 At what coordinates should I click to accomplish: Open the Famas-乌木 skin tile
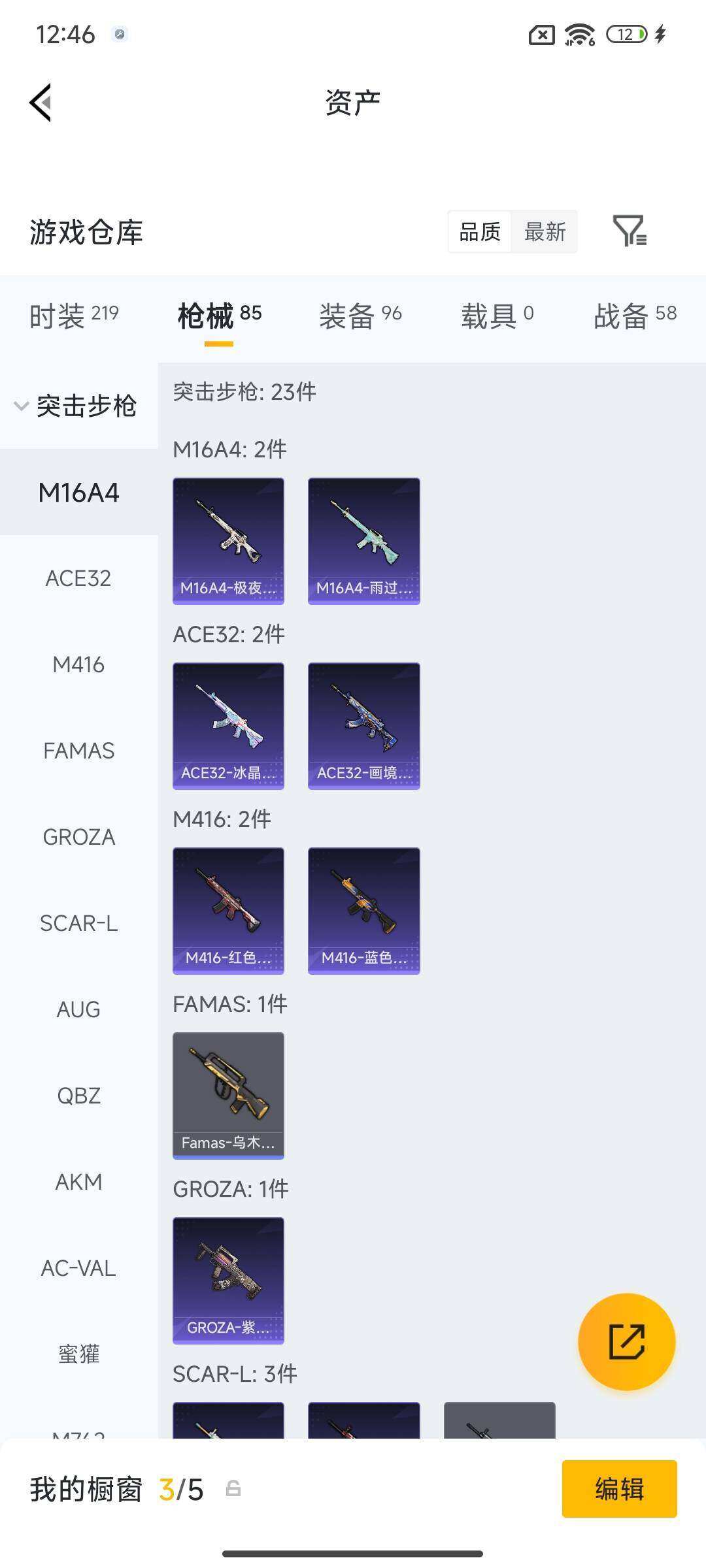point(228,1095)
